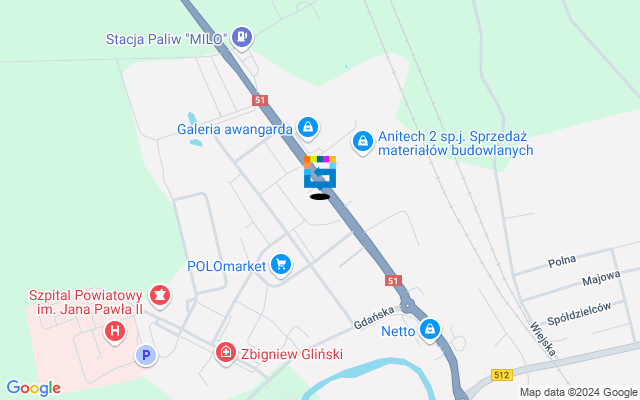Select the Netto shop marker
640x400 pixels.
[431, 328]
